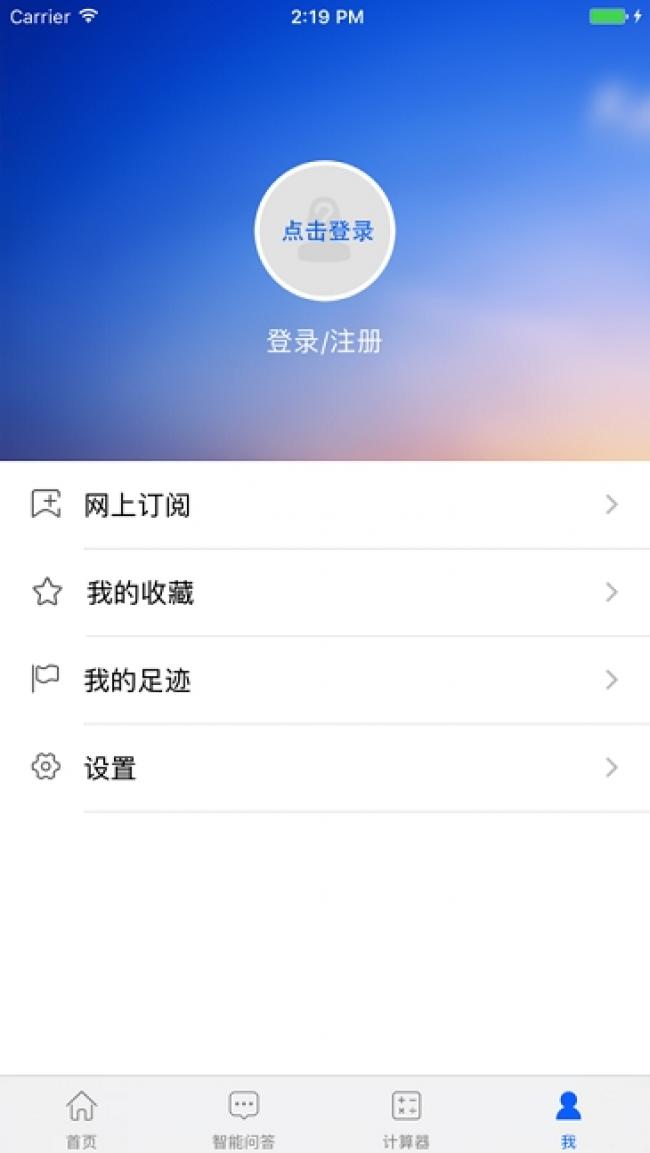
Task: Open 我的足迹 browsing history
Action: (325, 681)
